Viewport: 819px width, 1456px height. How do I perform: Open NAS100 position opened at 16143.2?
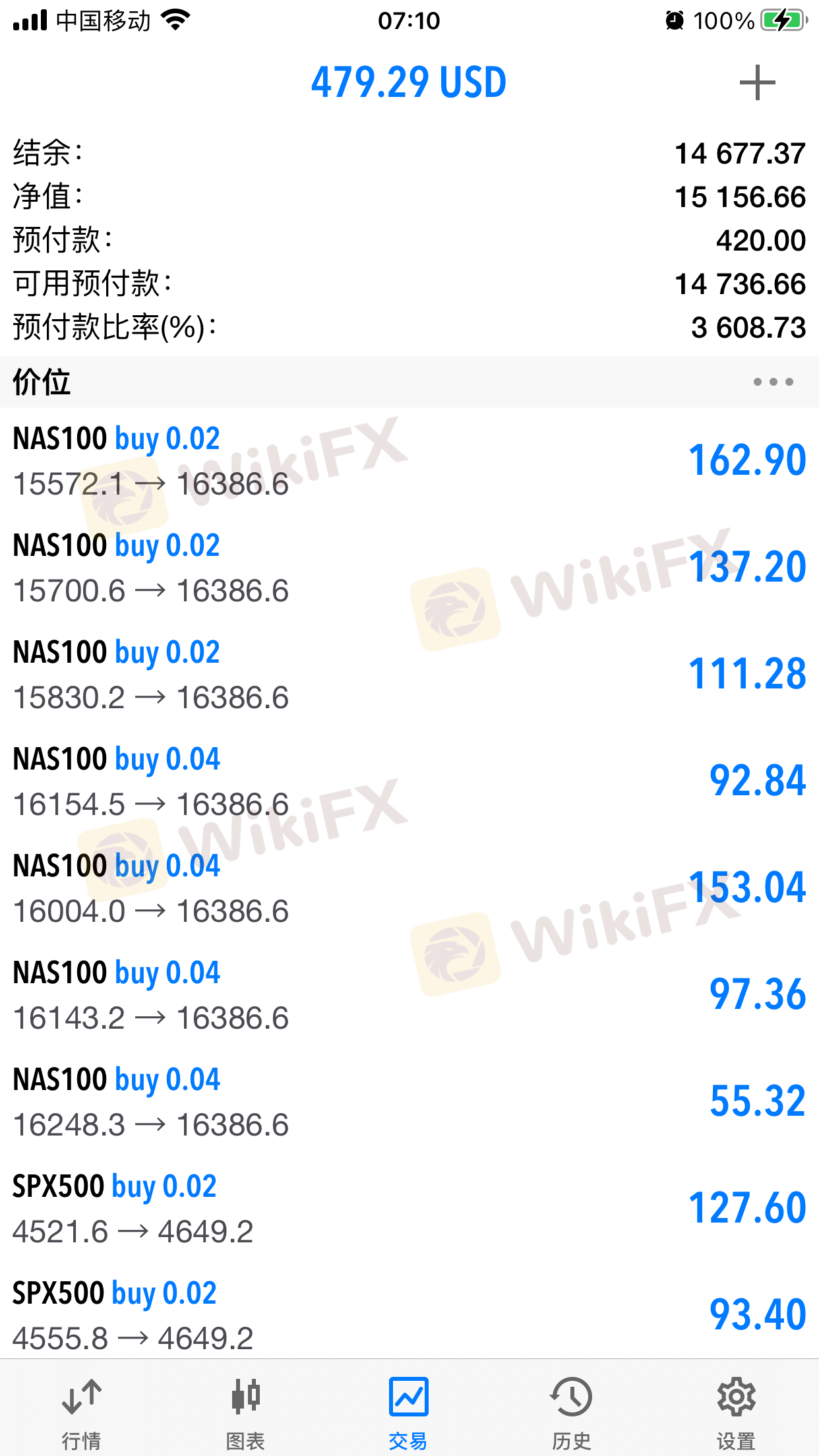409,995
